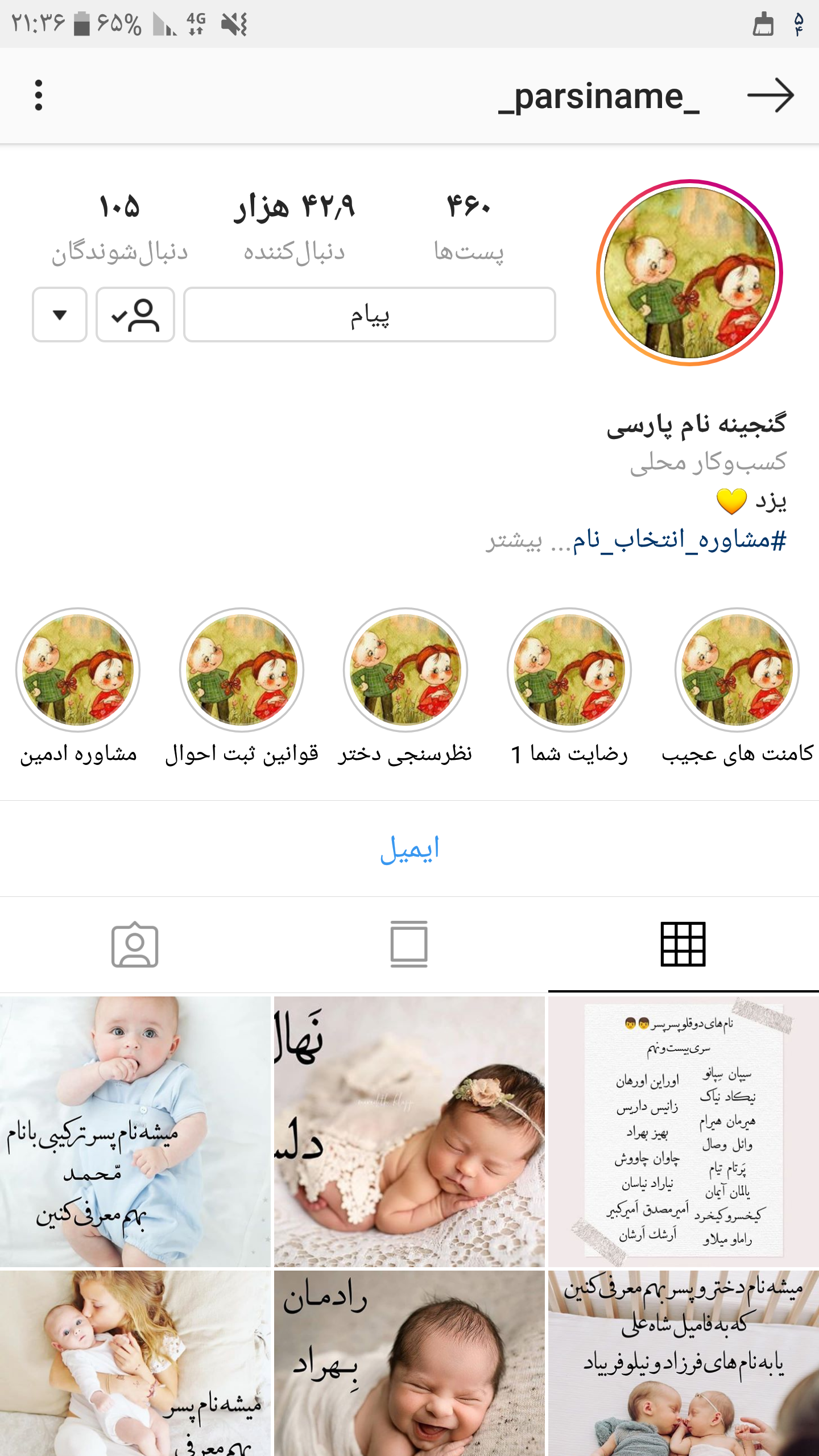
Task: Open the قوانین ثبت احوال highlight
Action: click(242, 670)
